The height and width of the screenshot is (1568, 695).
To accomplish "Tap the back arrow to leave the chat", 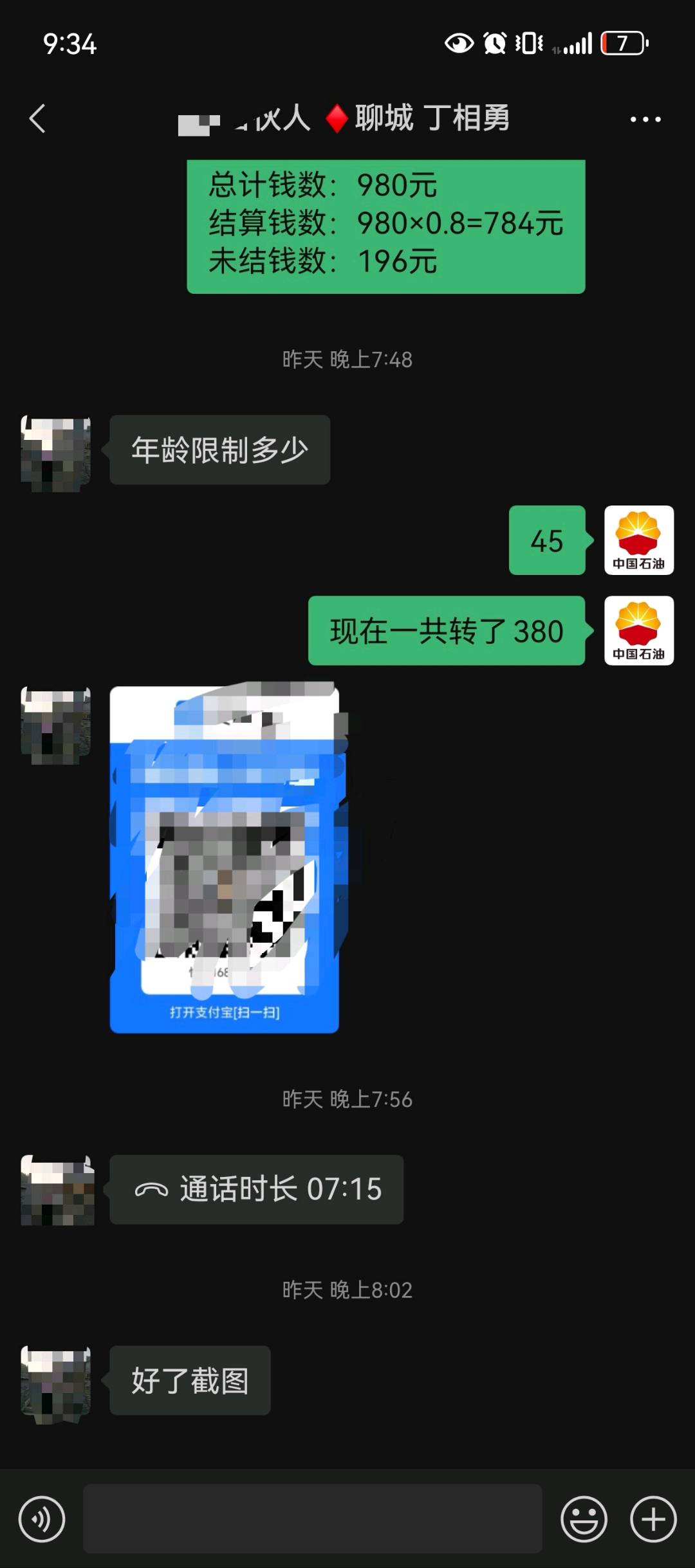I will coord(36,119).
